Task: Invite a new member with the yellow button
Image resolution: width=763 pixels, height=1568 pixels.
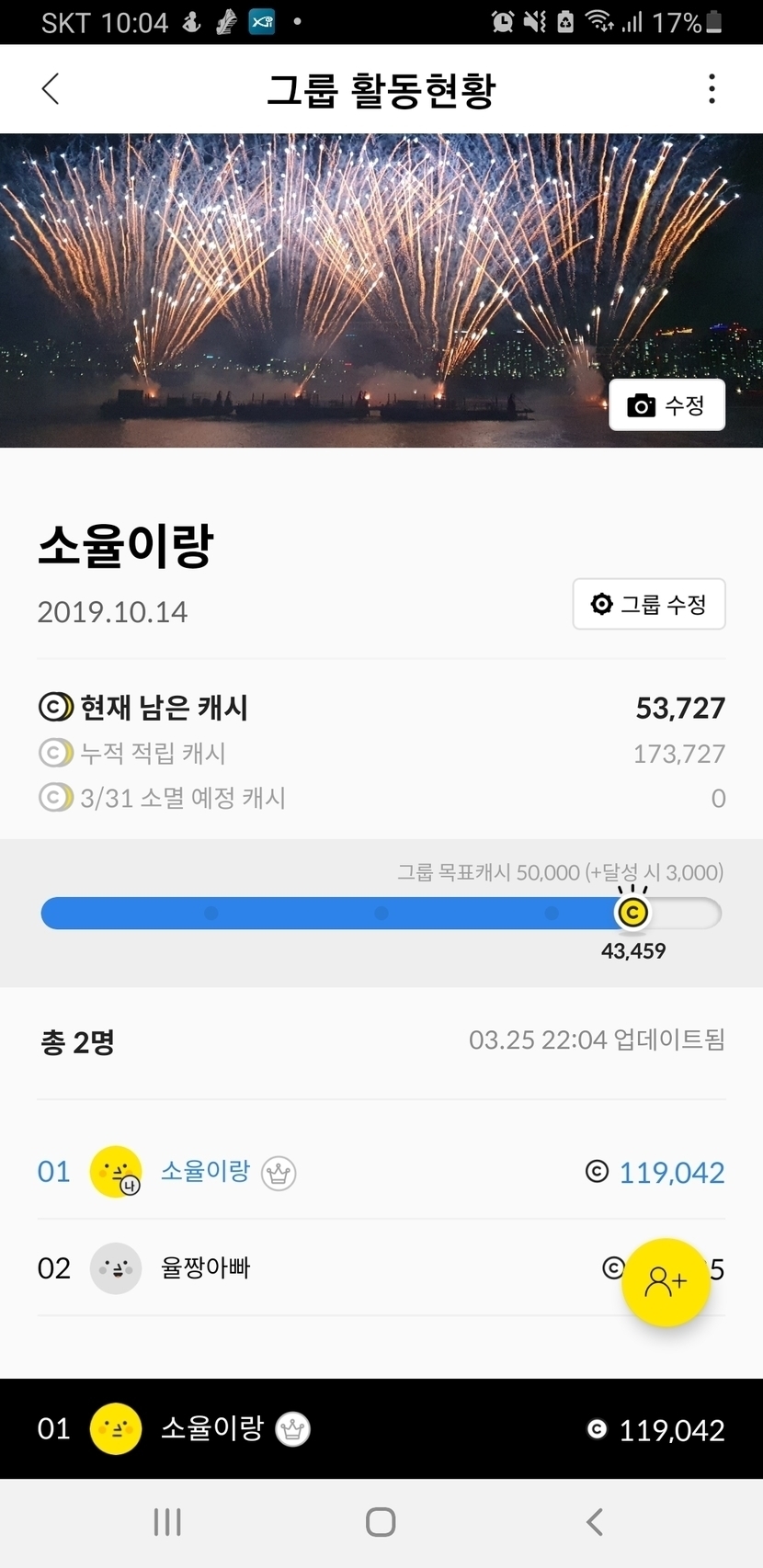Action: [666, 1281]
